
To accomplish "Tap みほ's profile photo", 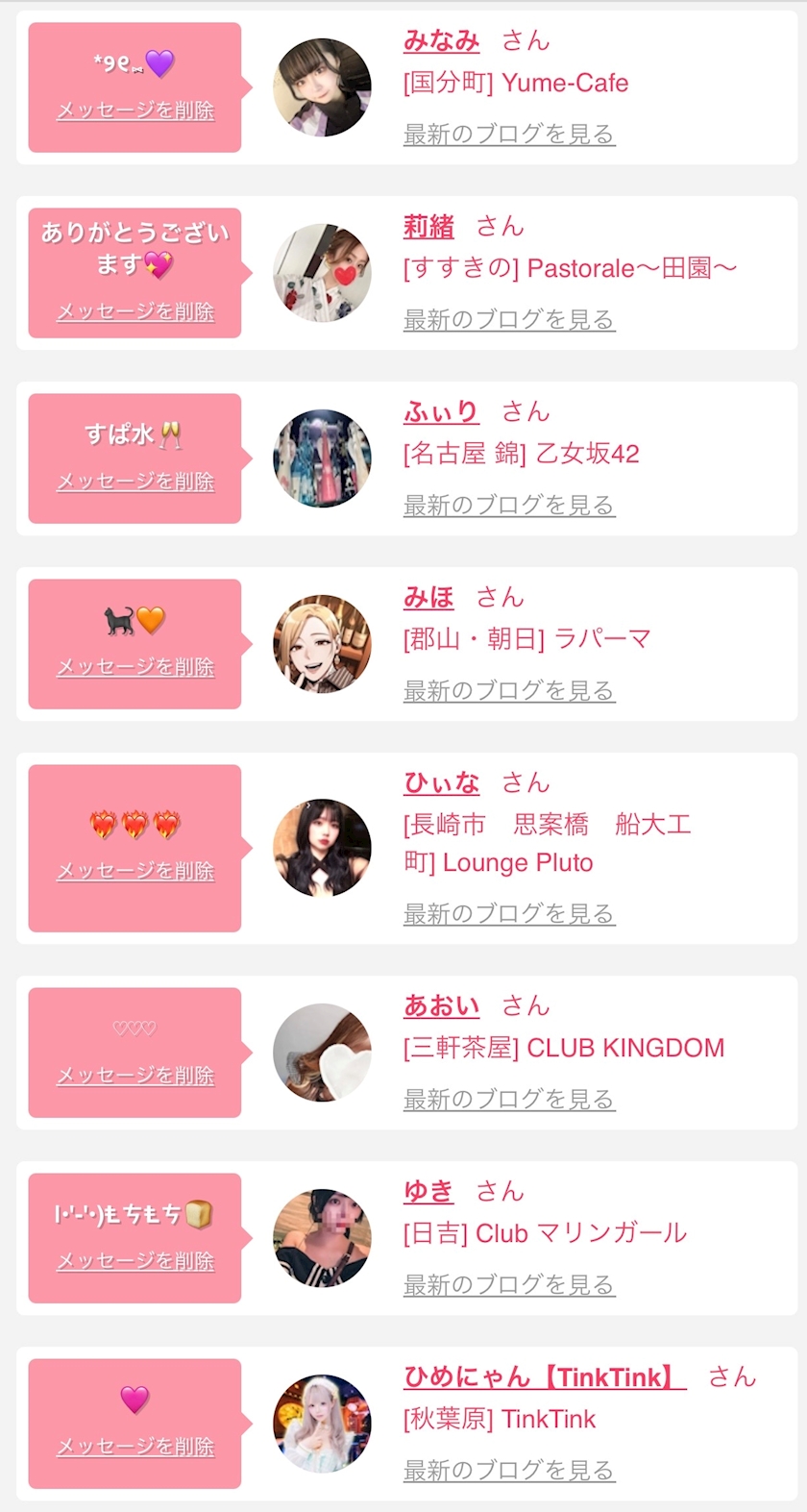I will pyautogui.click(x=322, y=644).
